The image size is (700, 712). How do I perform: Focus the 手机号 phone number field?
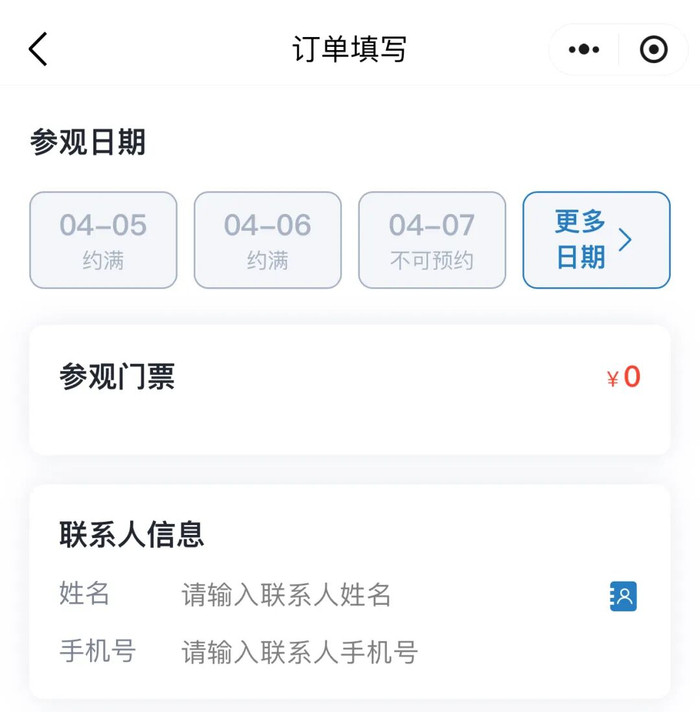pyautogui.click(x=380, y=653)
